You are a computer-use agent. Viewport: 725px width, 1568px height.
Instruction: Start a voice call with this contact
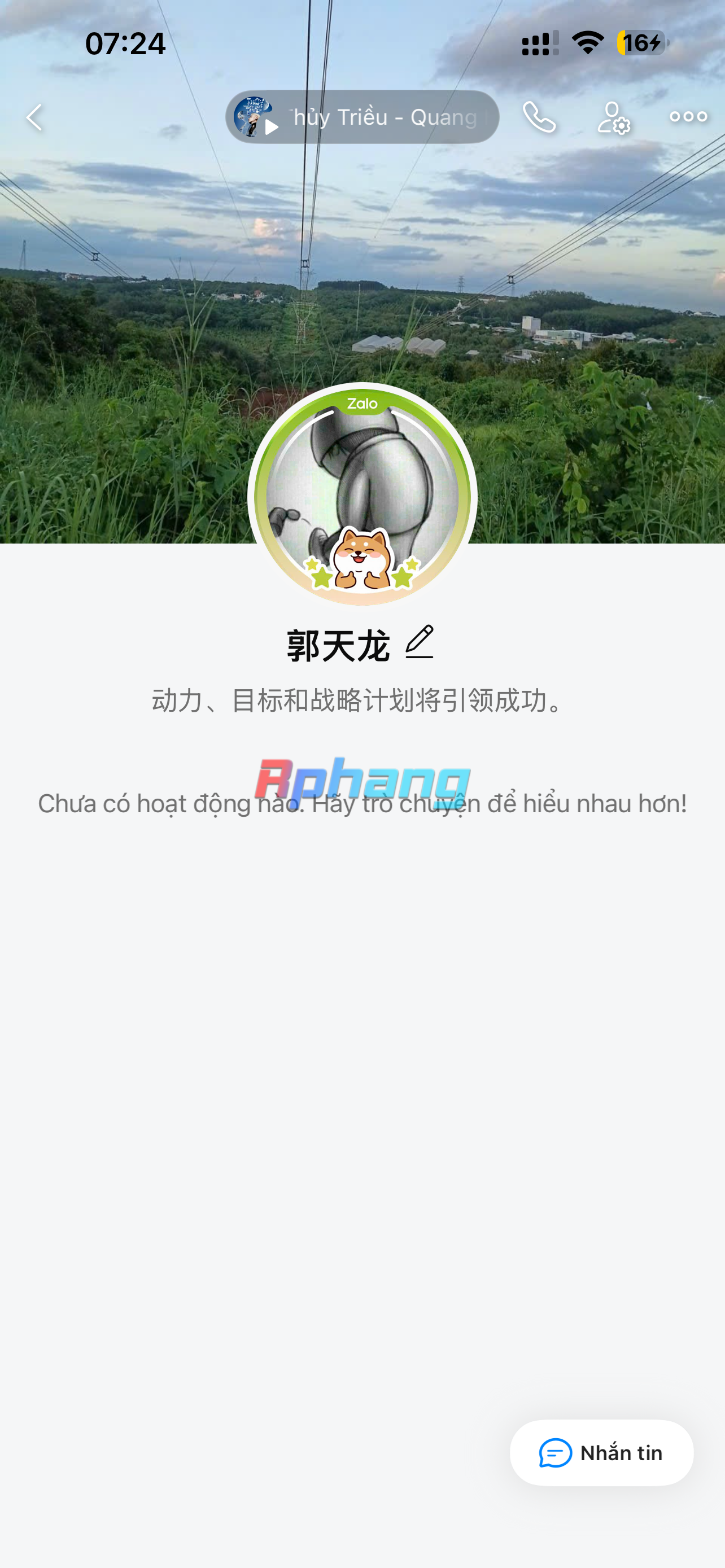point(539,117)
